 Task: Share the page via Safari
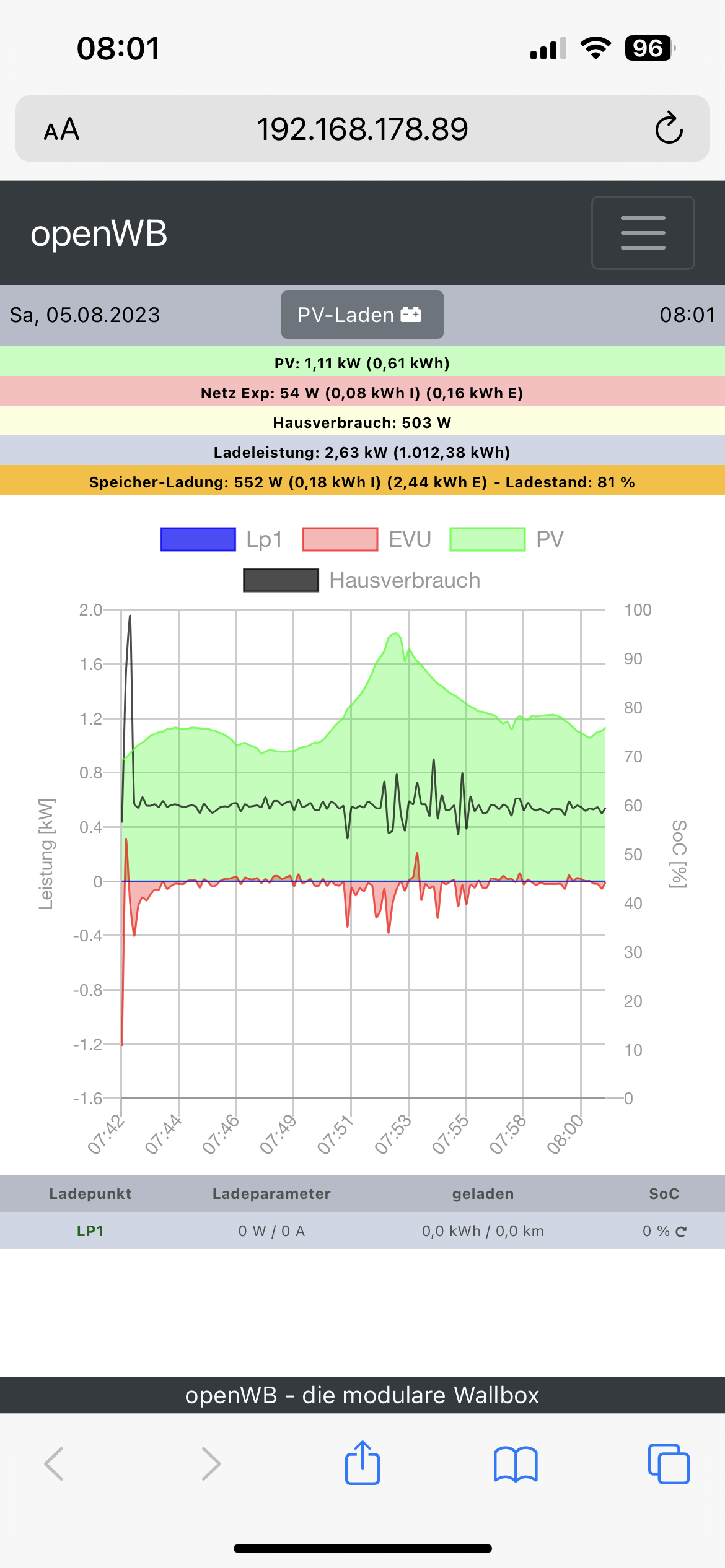tap(362, 1463)
